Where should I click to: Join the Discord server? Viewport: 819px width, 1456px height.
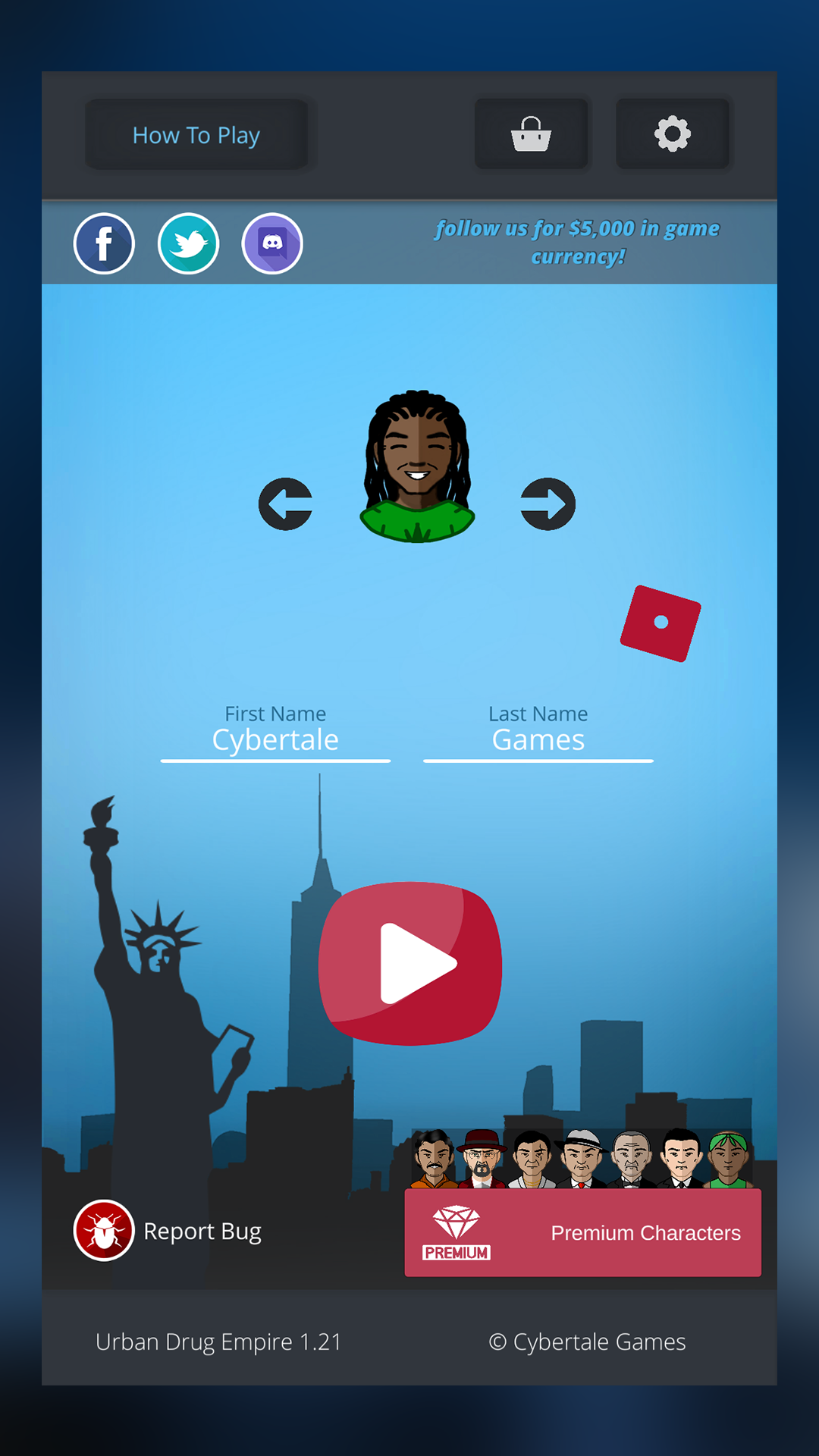pos(272,243)
